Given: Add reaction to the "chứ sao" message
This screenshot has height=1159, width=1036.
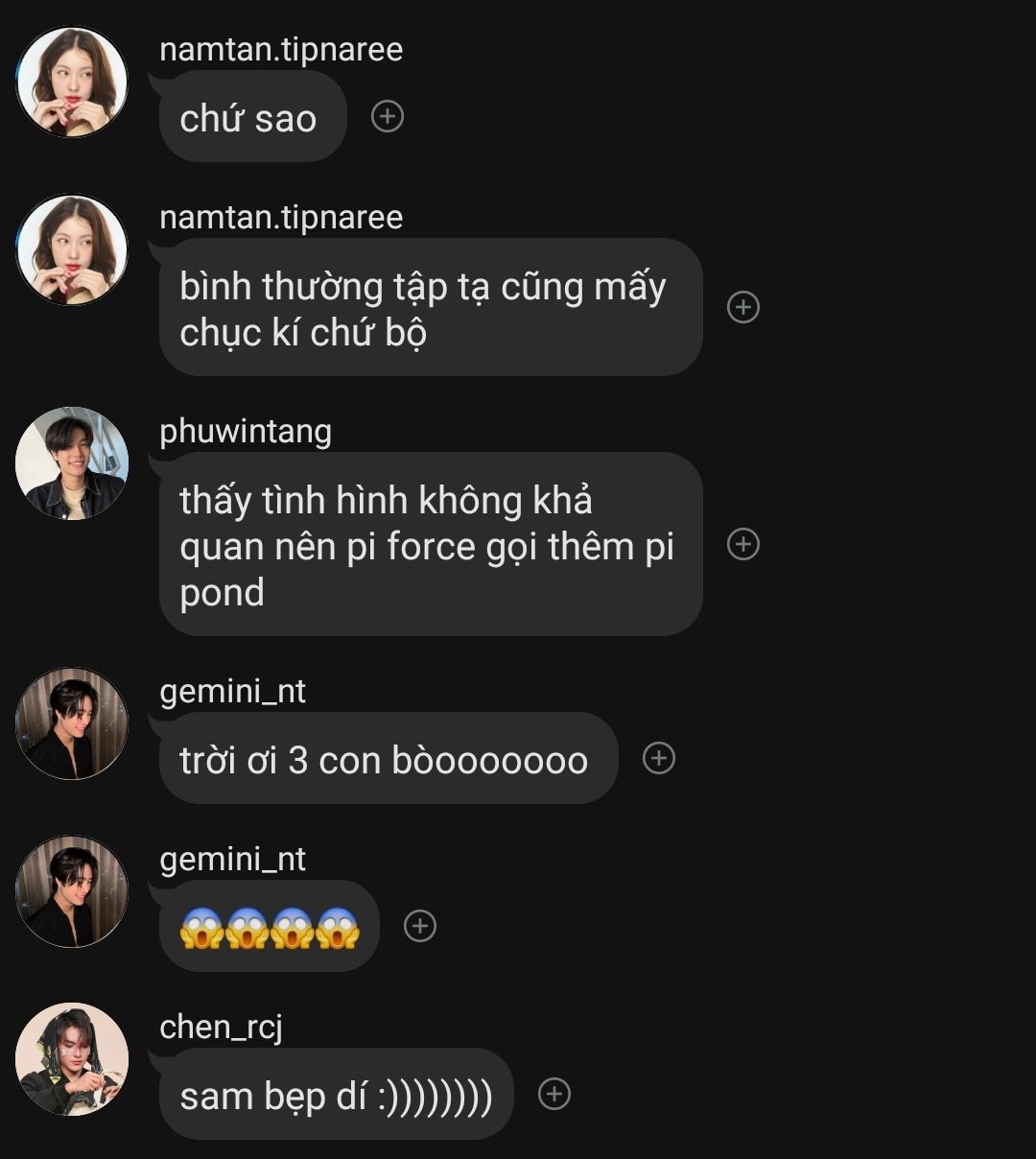Looking at the screenshot, I should (x=388, y=116).
